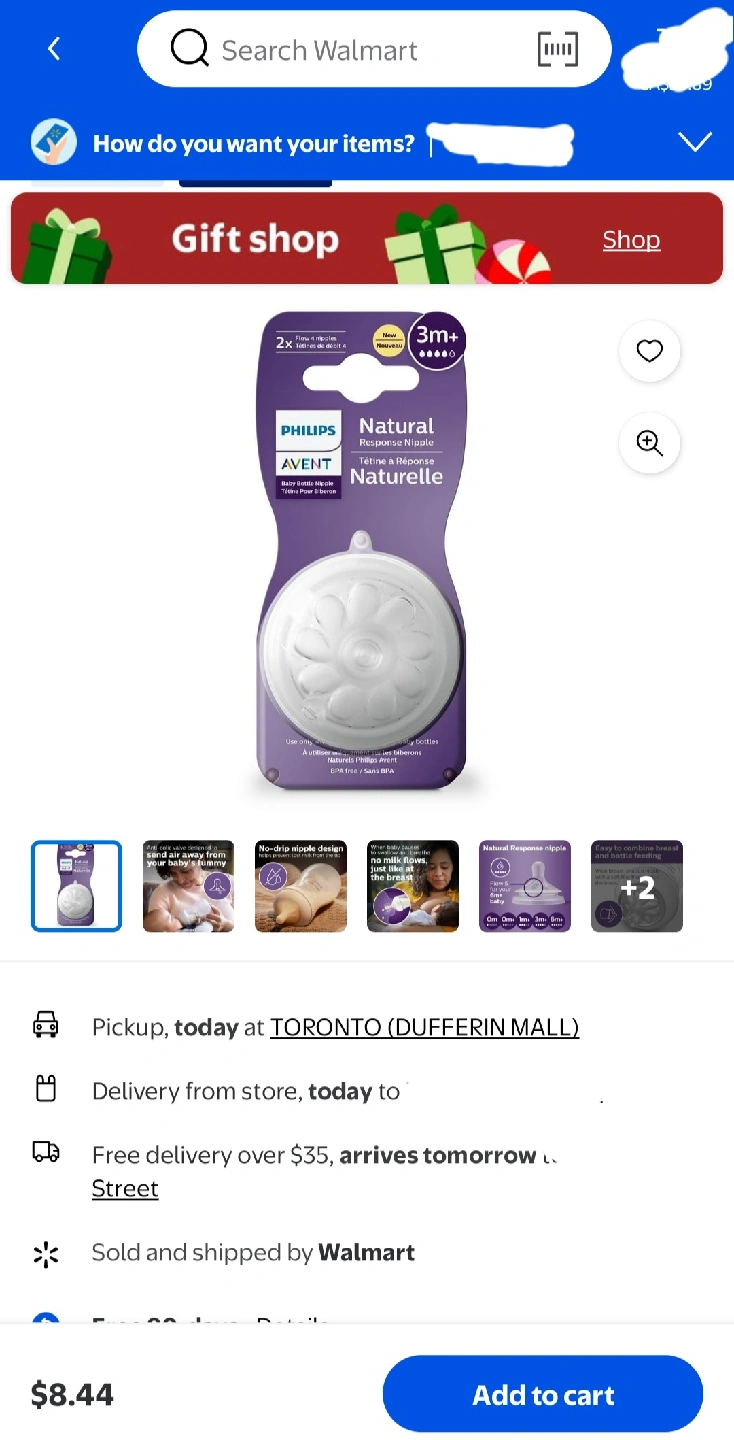View the 'send air away' thumbnail

click(188, 886)
